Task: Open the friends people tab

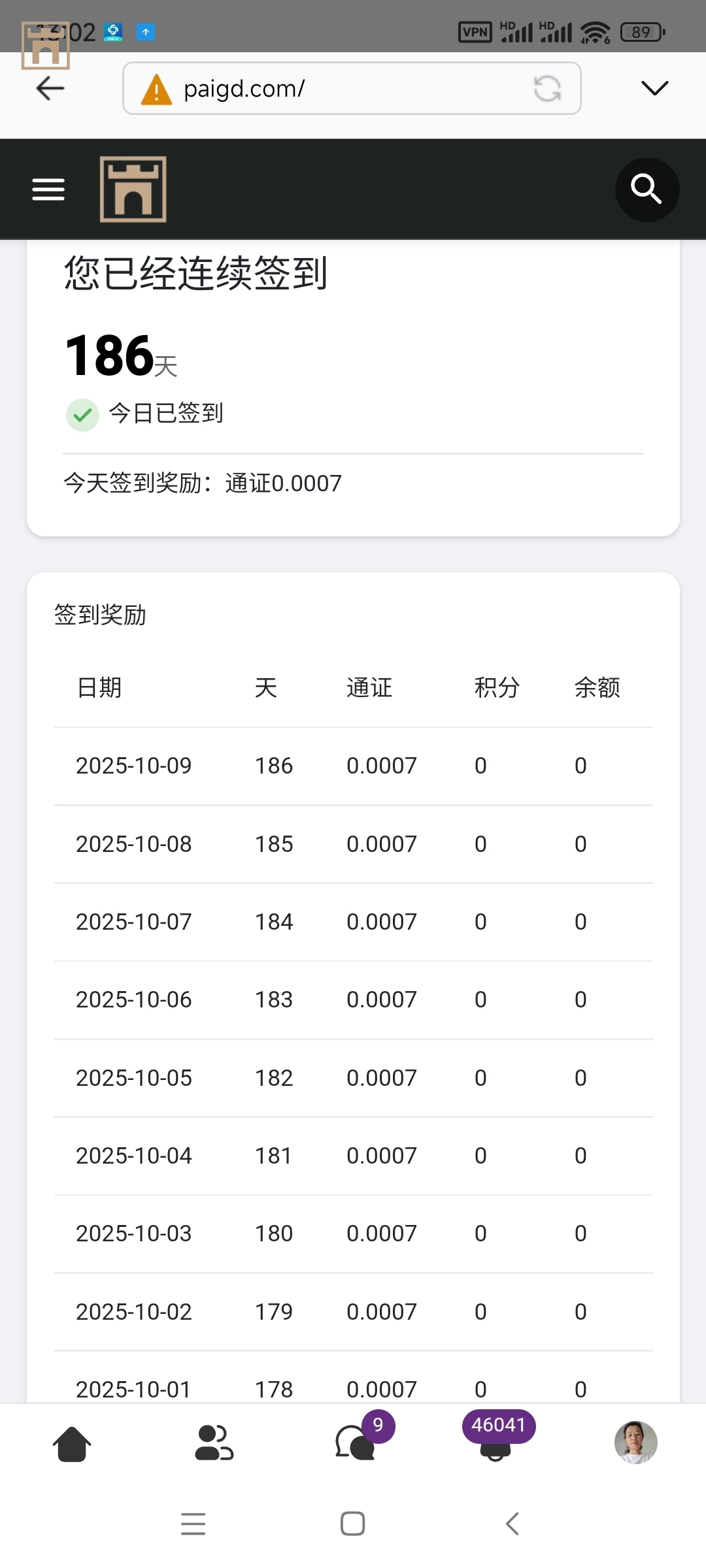Action: click(x=214, y=1443)
